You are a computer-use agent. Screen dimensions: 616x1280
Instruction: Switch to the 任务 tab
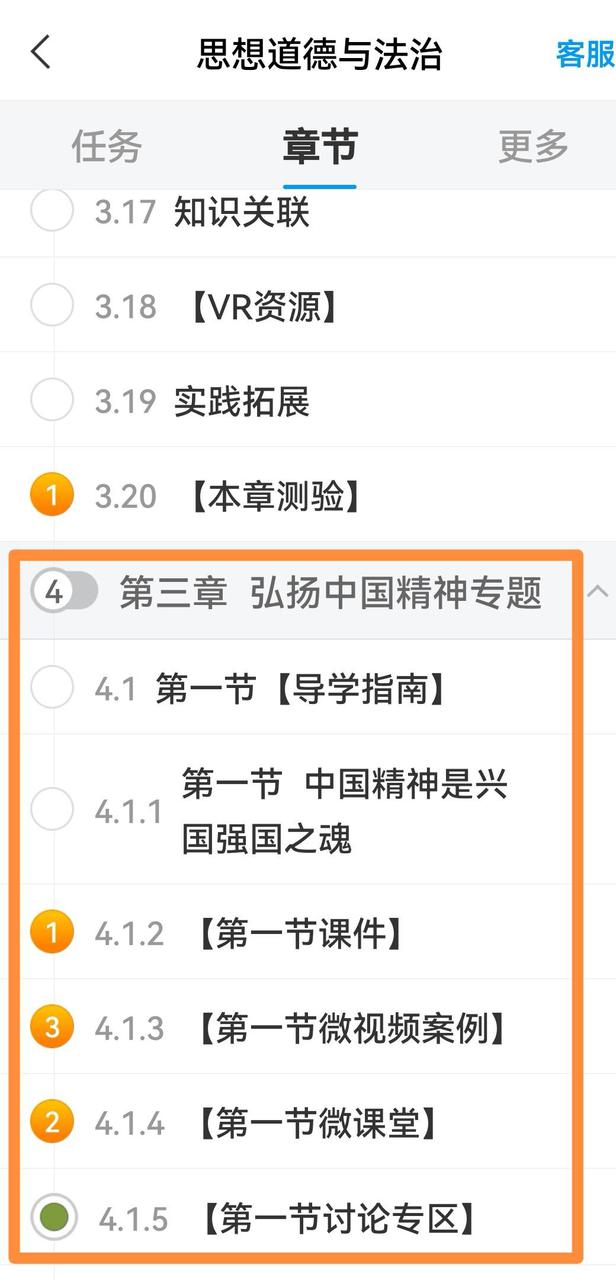106,147
